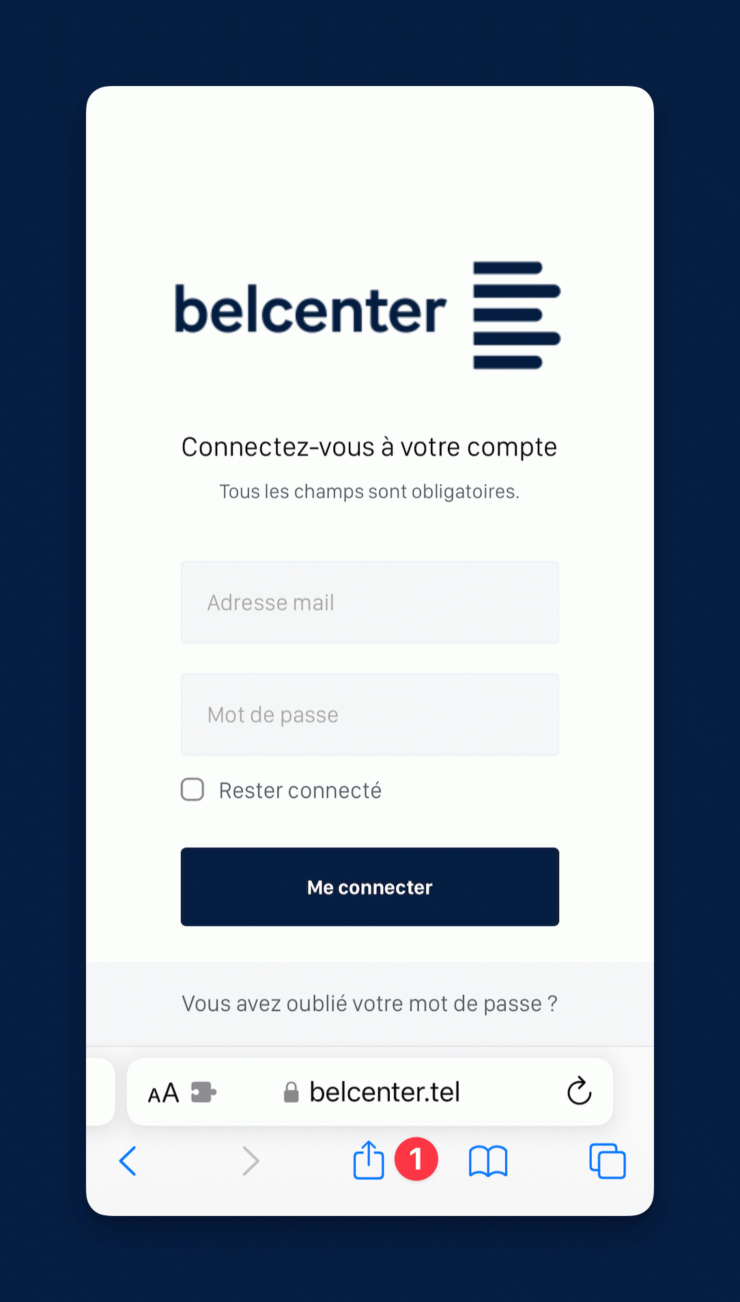Tap the red notification badge on Share

(417, 1159)
